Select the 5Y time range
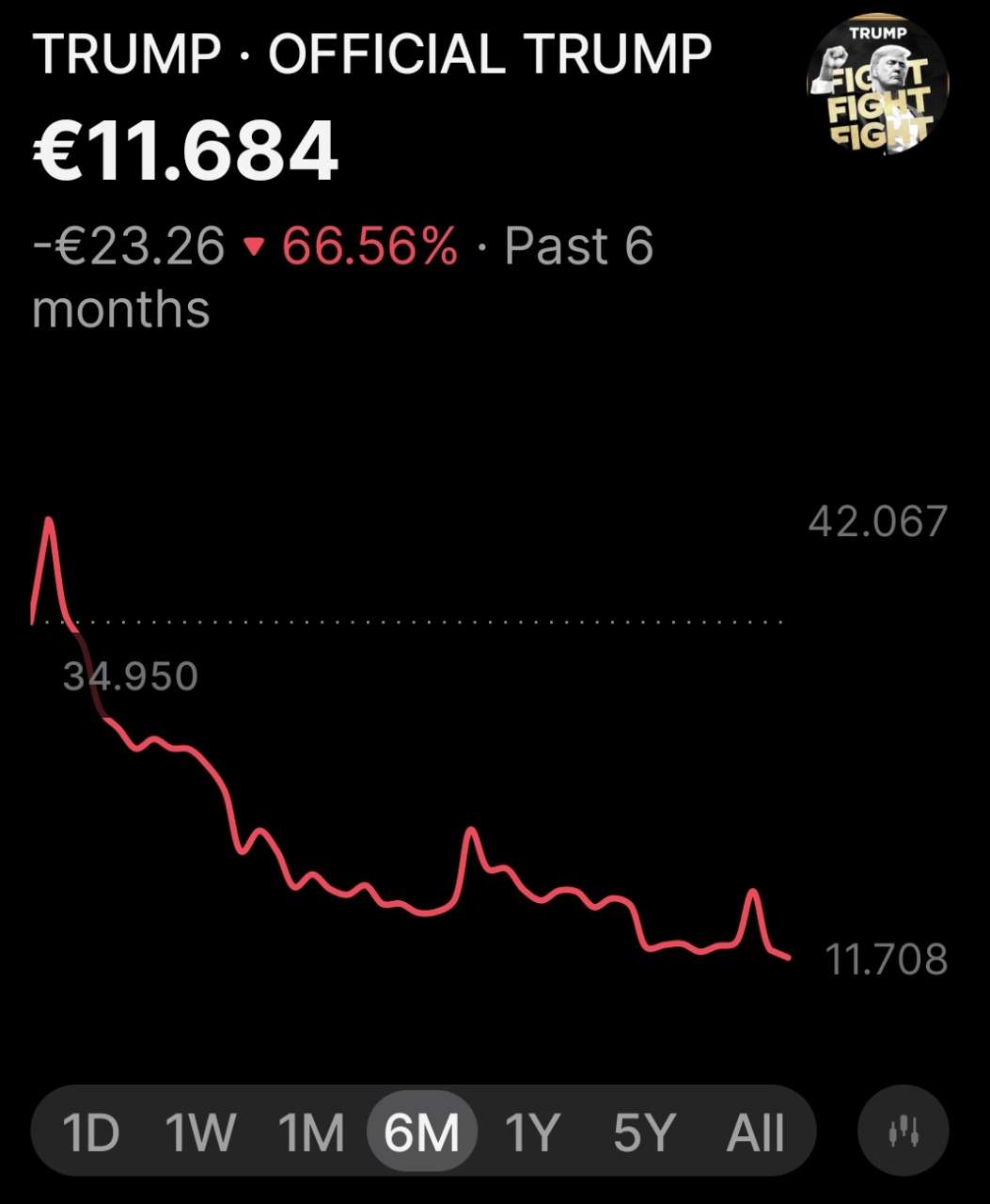Image resolution: width=990 pixels, height=1204 pixels. [x=644, y=1131]
